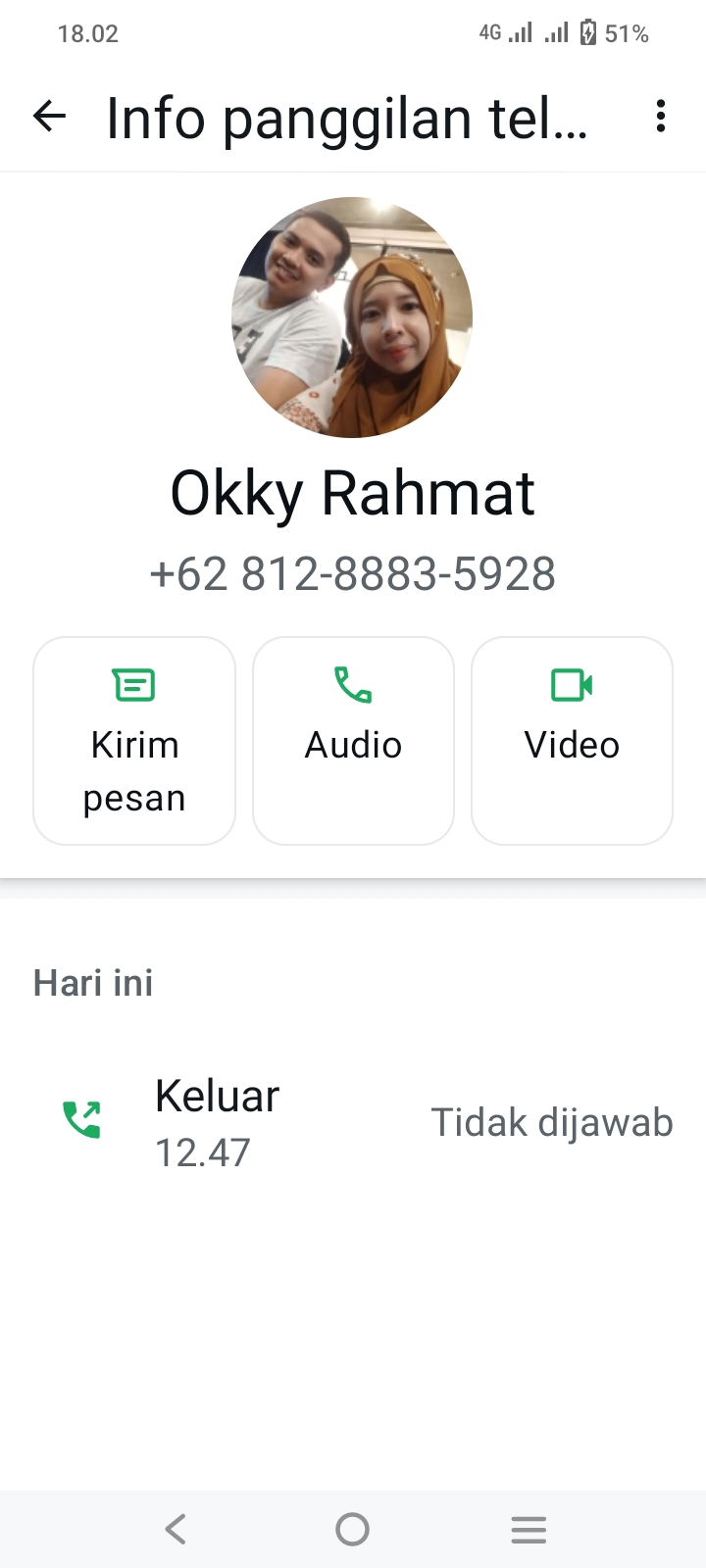Tap the contact name Okky Rahmat
This screenshot has width=706, height=1568.
[353, 493]
